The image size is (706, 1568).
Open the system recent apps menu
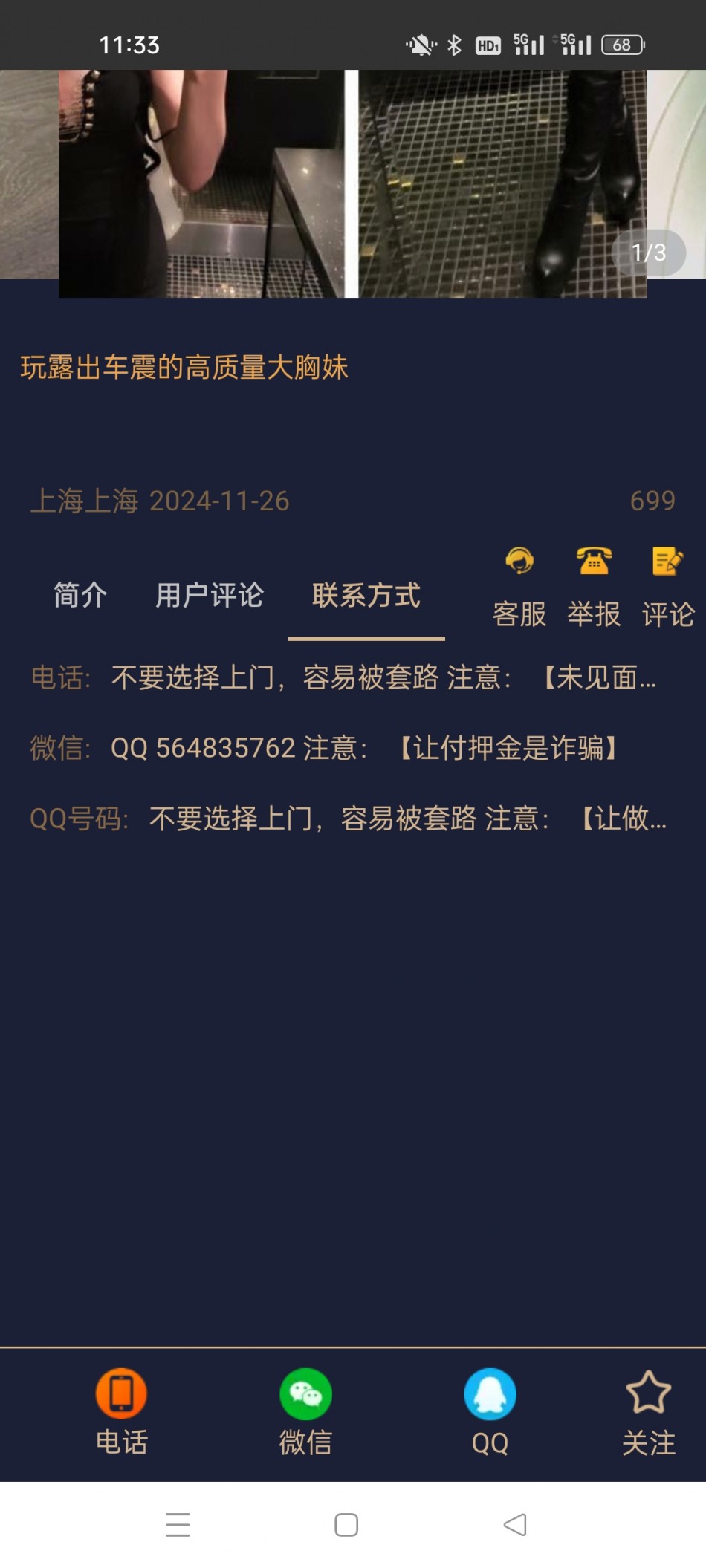coord(178,1525)
